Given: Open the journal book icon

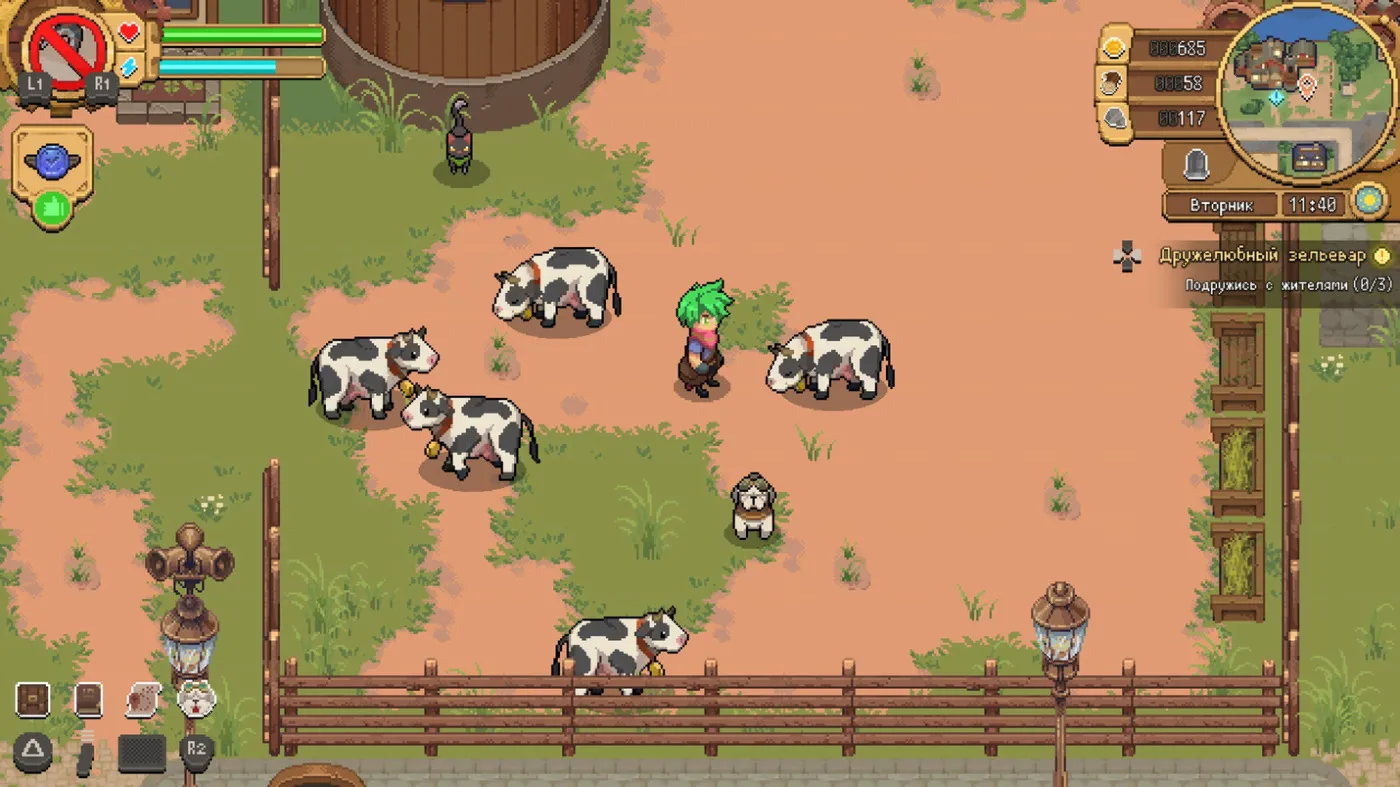Looking at the screenshot, I should (x=88, y=699).
